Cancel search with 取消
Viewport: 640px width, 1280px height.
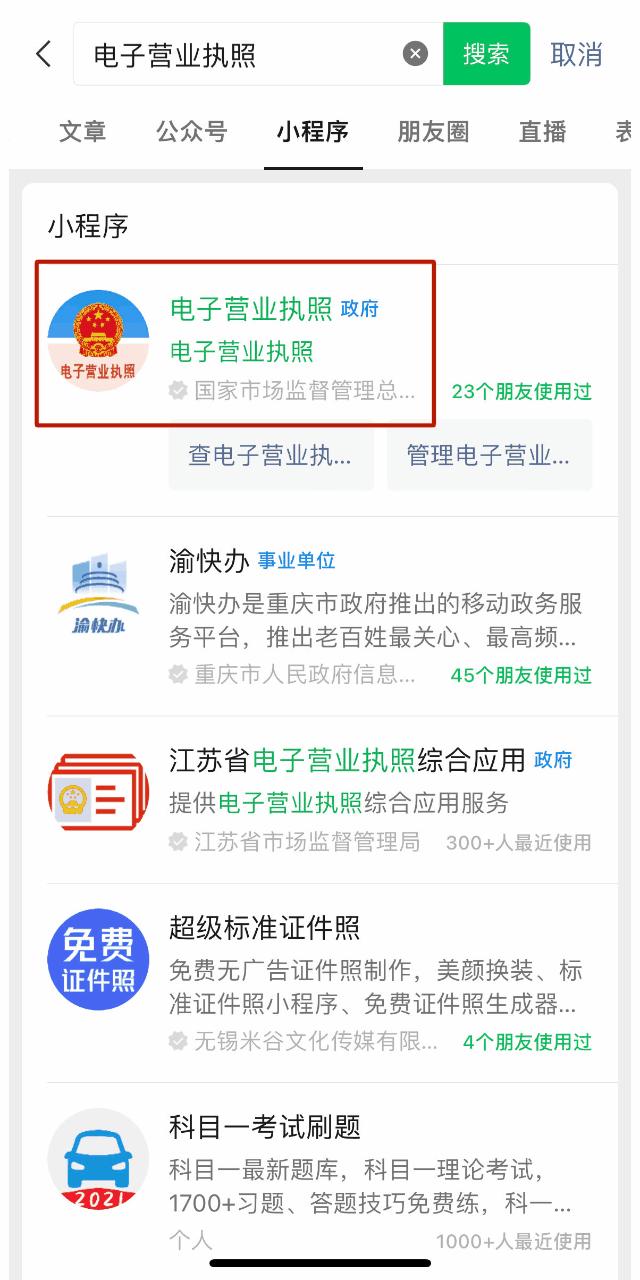click(x=577, y=54)
